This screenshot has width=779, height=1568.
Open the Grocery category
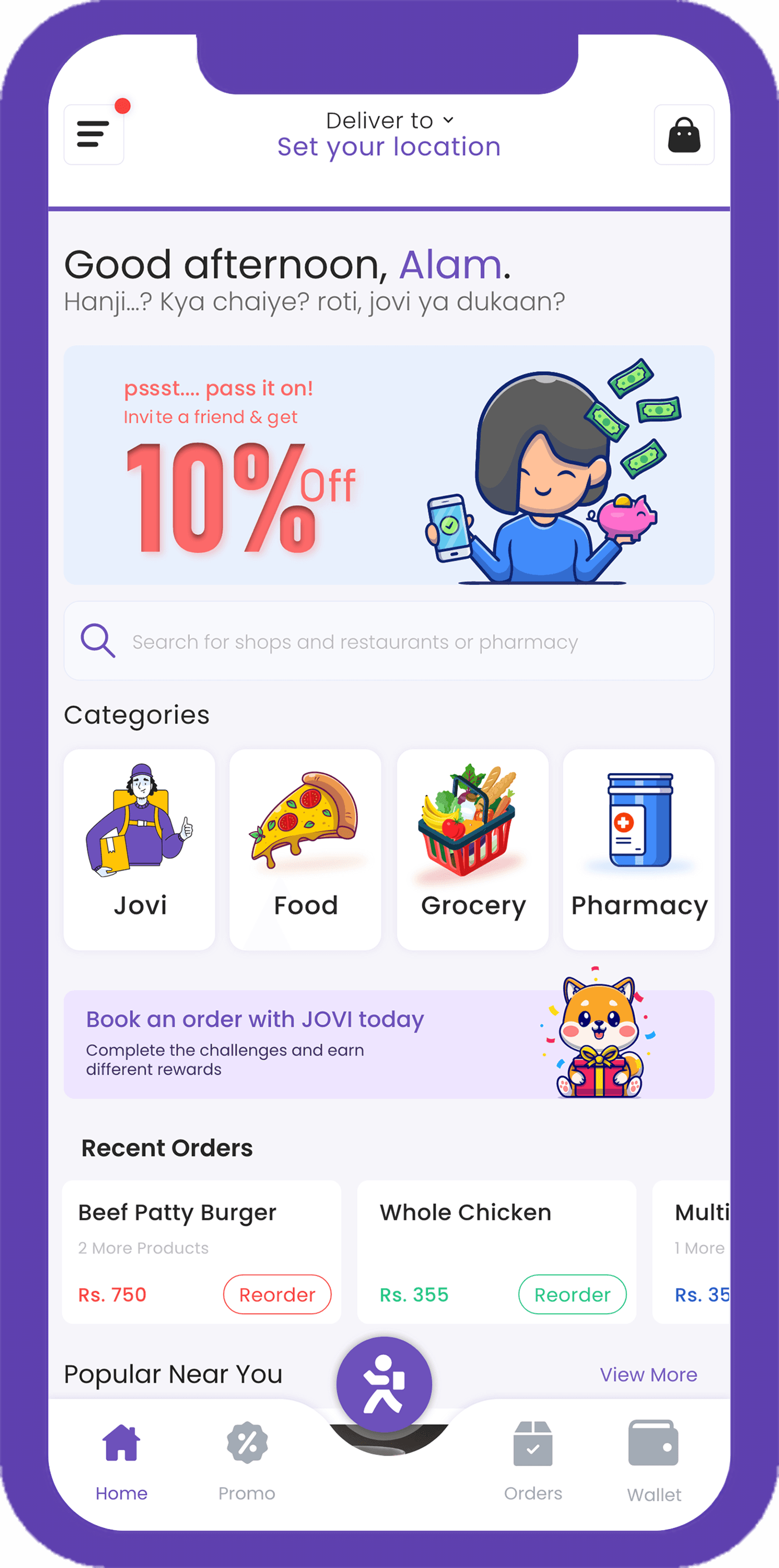point(472,849)
